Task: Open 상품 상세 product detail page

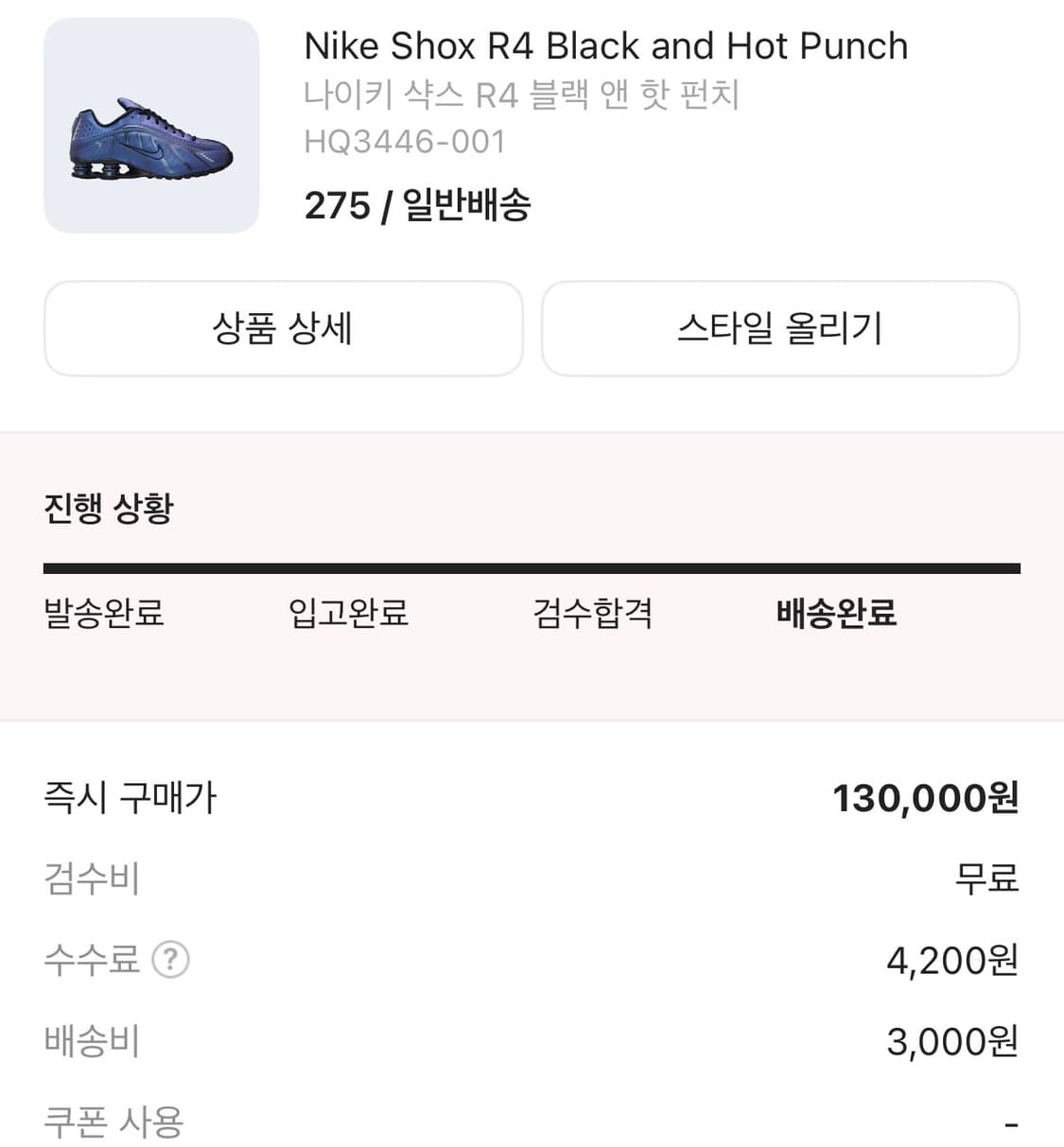Action: click(x=283, y=329)
